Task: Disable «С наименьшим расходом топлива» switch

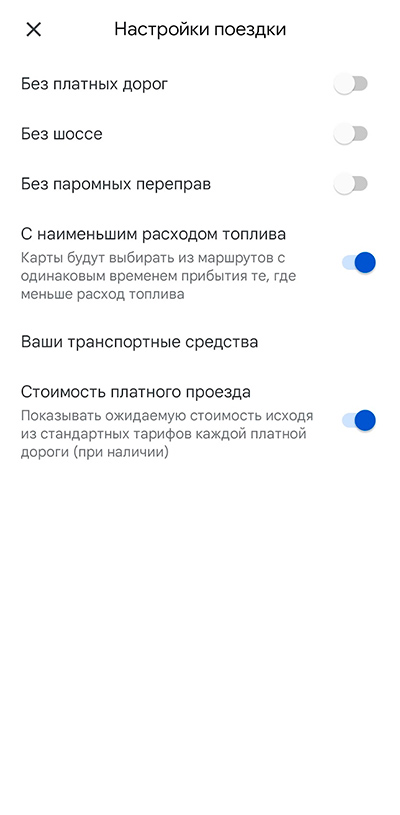Action: point(358,262)
